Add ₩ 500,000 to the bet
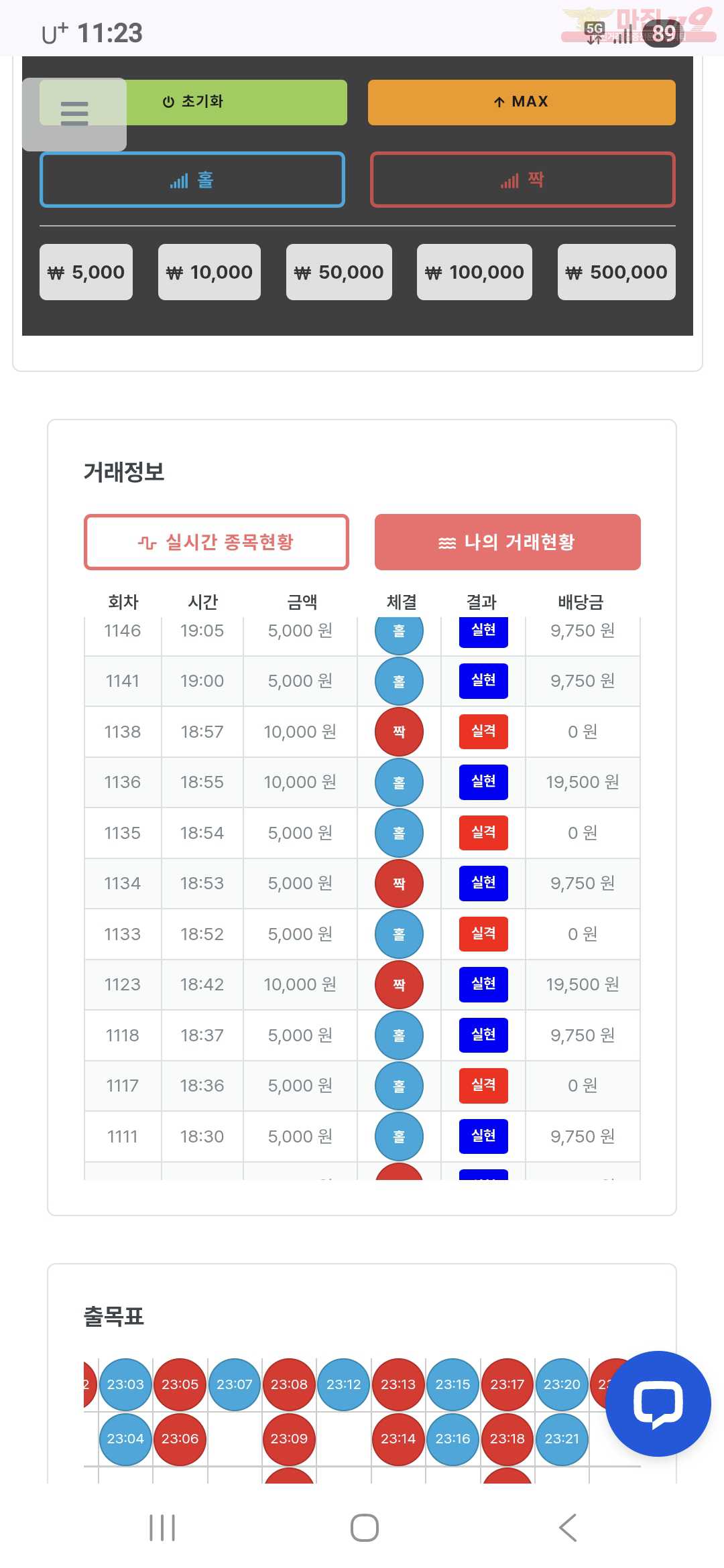 click(x=616, y=272)
